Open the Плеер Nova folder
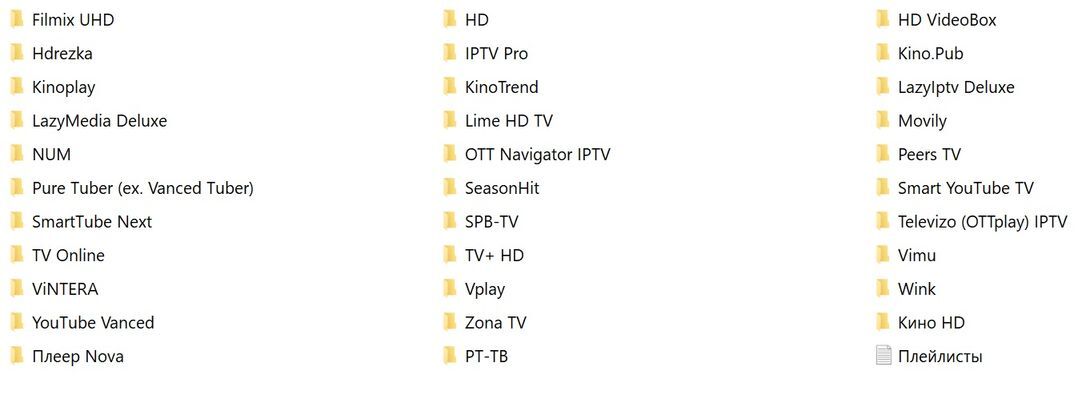The width and height of the screenshot is (1090, 407). tap(78, 357)
